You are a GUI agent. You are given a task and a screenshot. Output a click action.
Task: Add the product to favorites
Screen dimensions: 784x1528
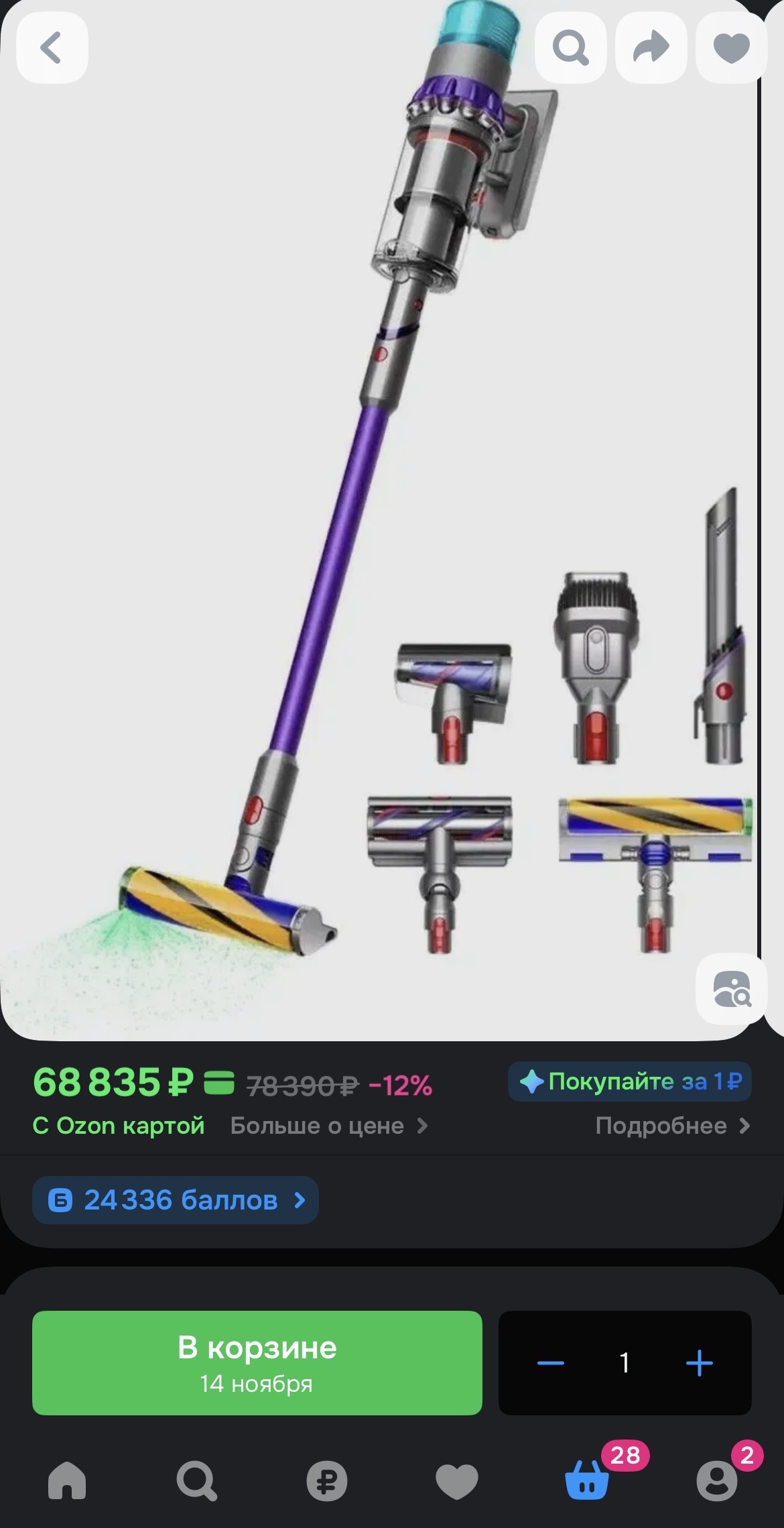(x=731, y=48)
